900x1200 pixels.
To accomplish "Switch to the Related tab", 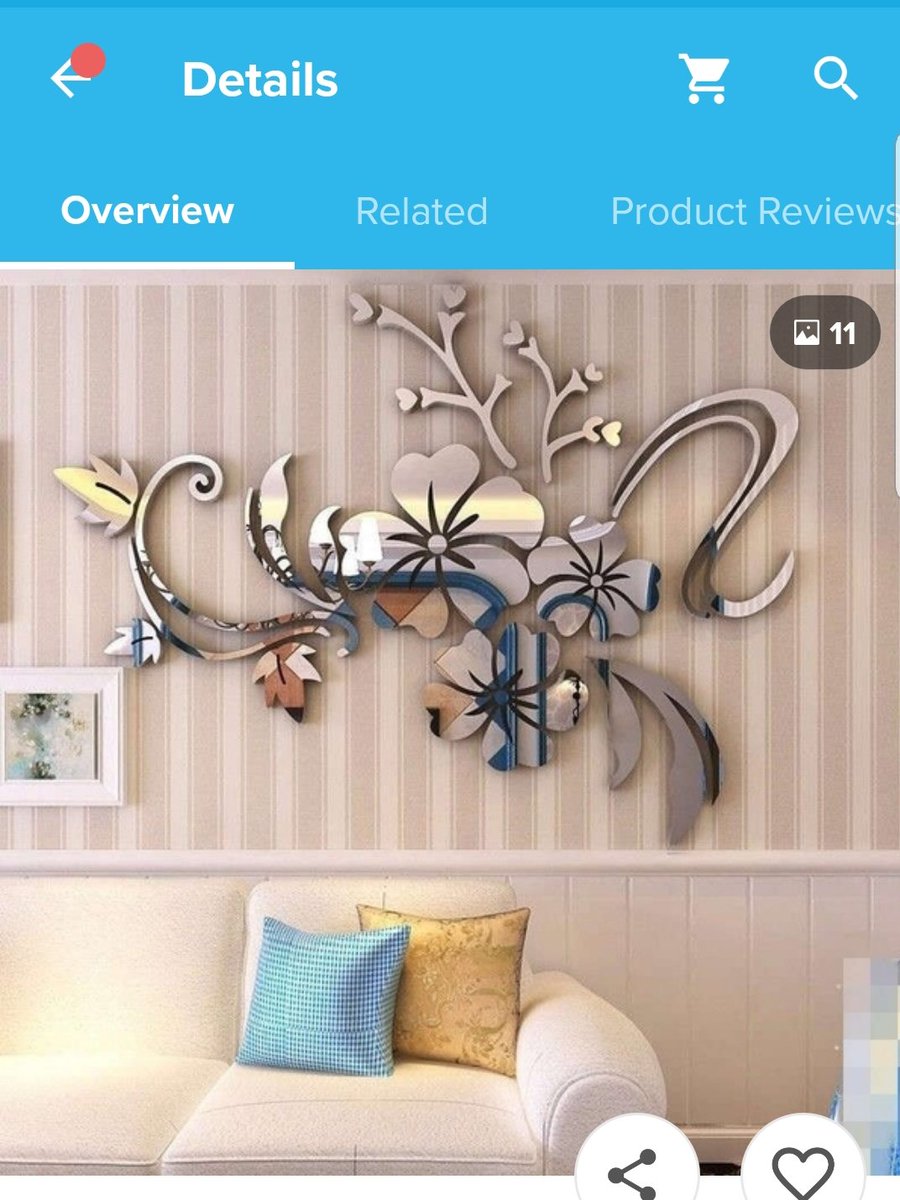I will [x=421, y=211].
